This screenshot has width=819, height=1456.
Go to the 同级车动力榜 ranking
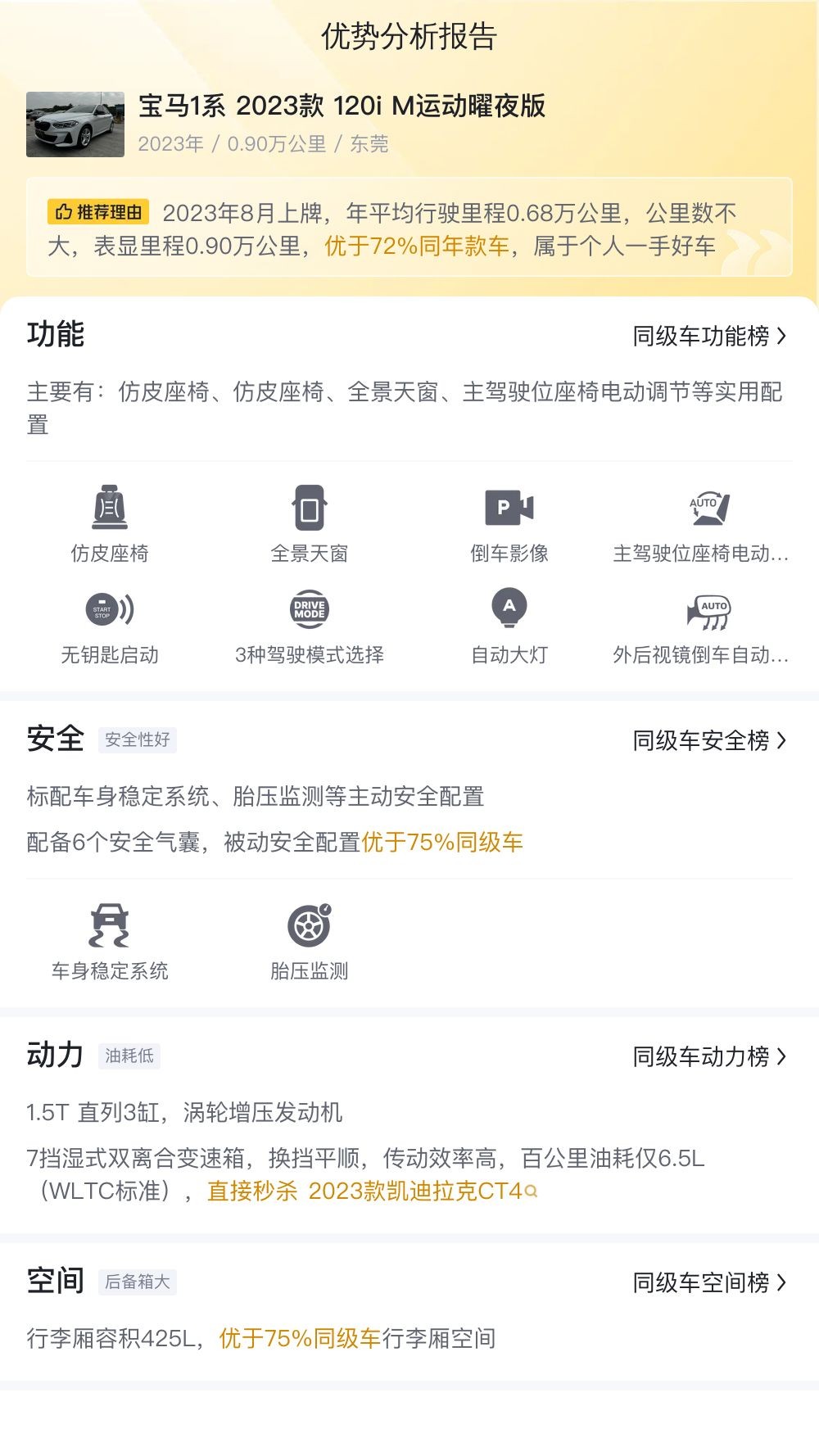coord(708,1056)
